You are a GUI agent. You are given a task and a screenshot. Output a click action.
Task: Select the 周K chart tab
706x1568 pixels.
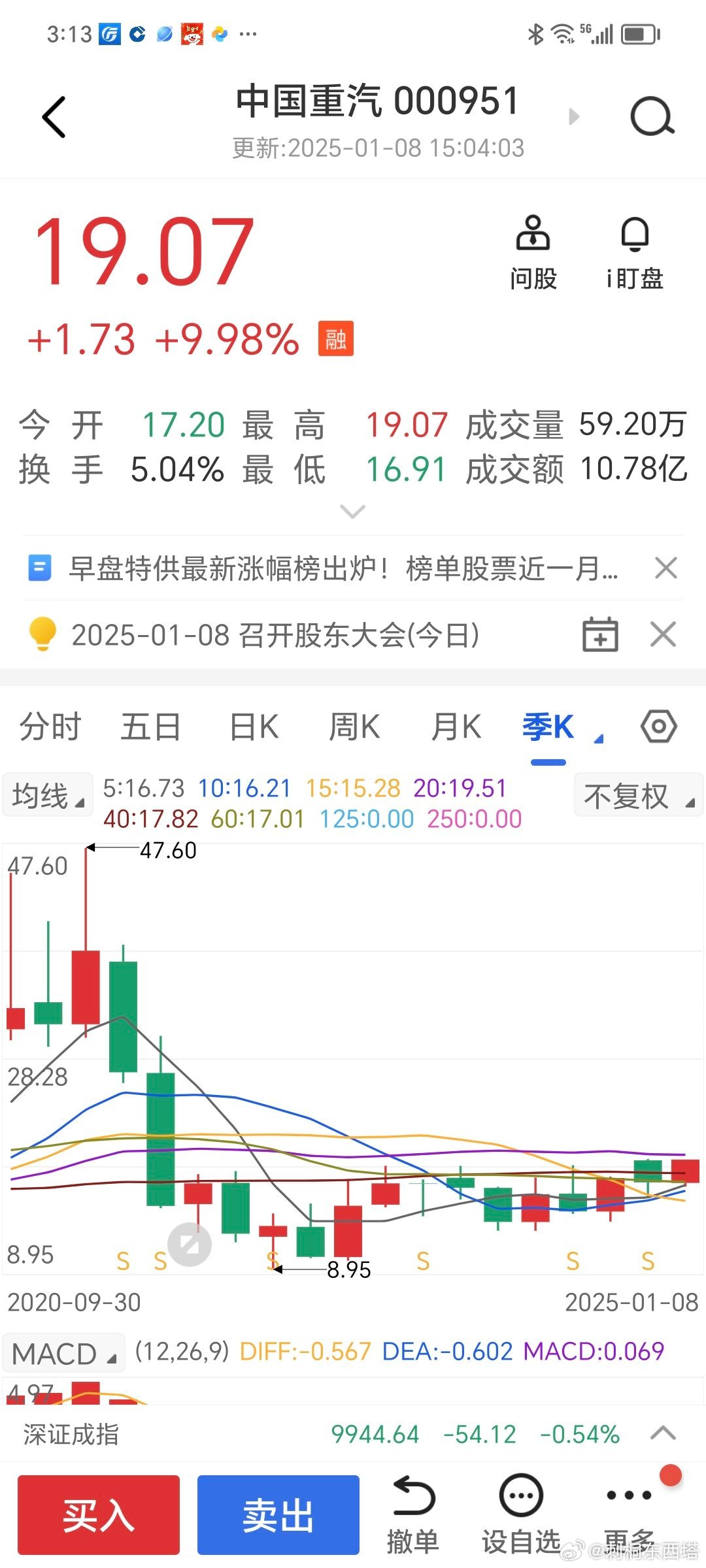coord(354,727)
